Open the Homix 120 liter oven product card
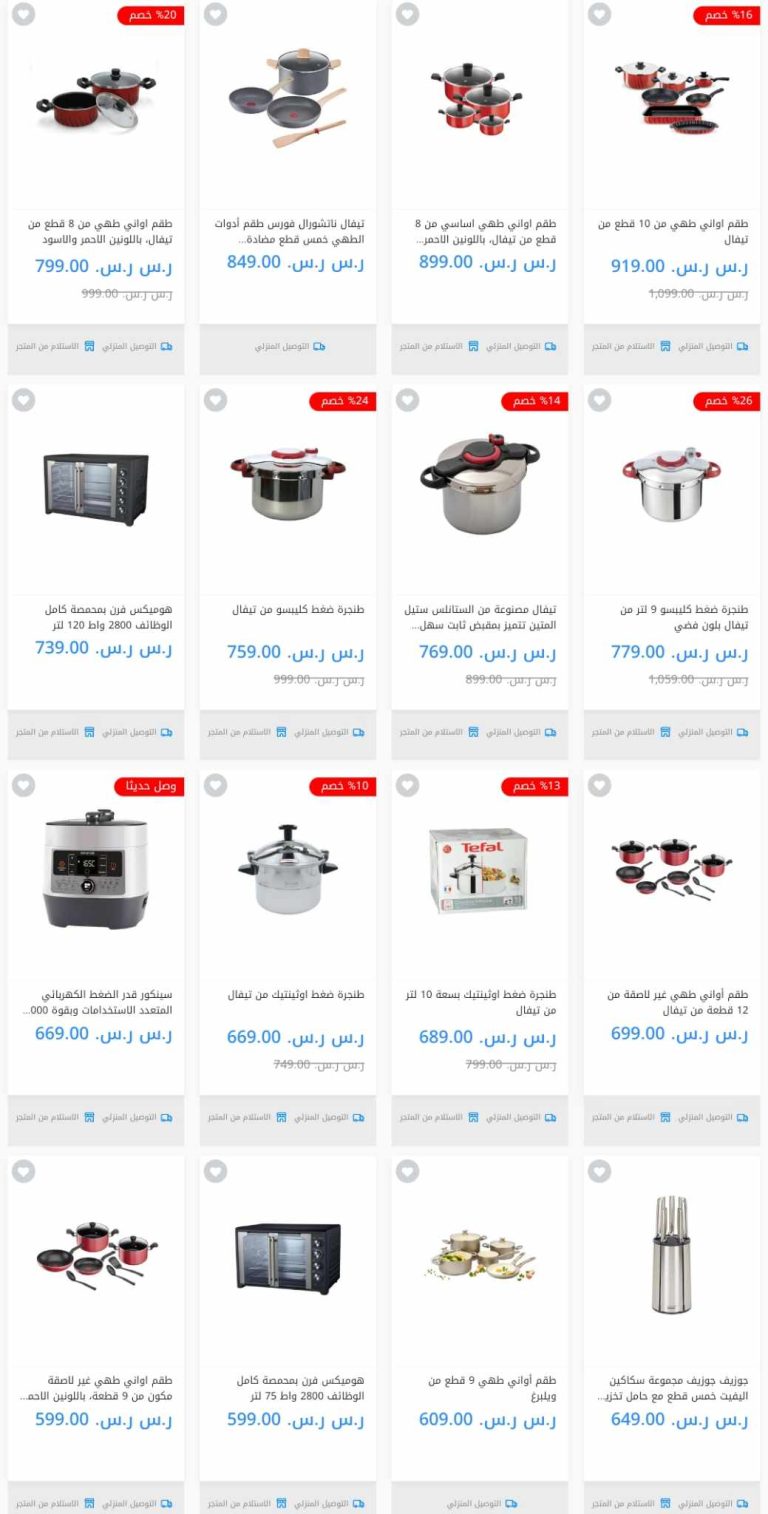 point(98,617)
